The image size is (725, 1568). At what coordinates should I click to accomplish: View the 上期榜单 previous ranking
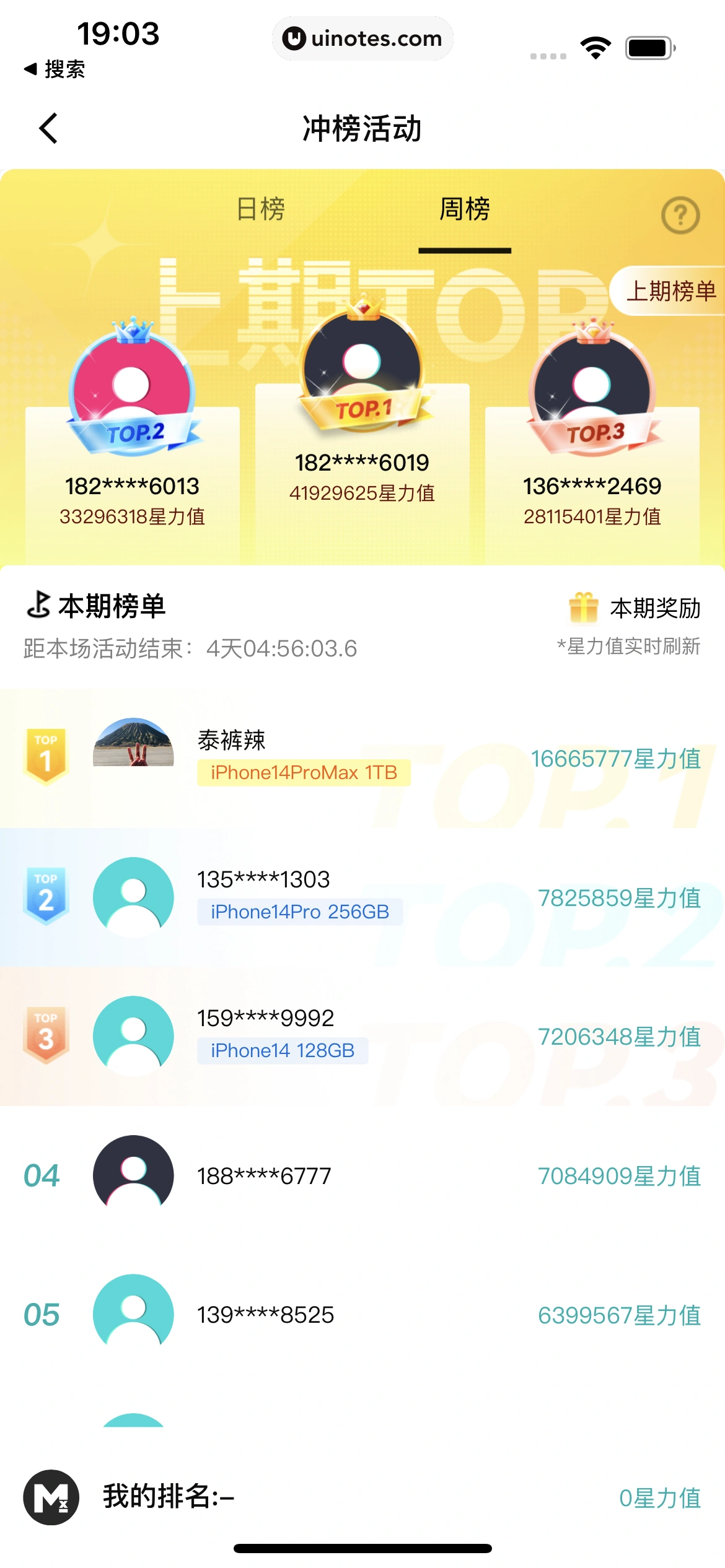click(x=670, y=291)
